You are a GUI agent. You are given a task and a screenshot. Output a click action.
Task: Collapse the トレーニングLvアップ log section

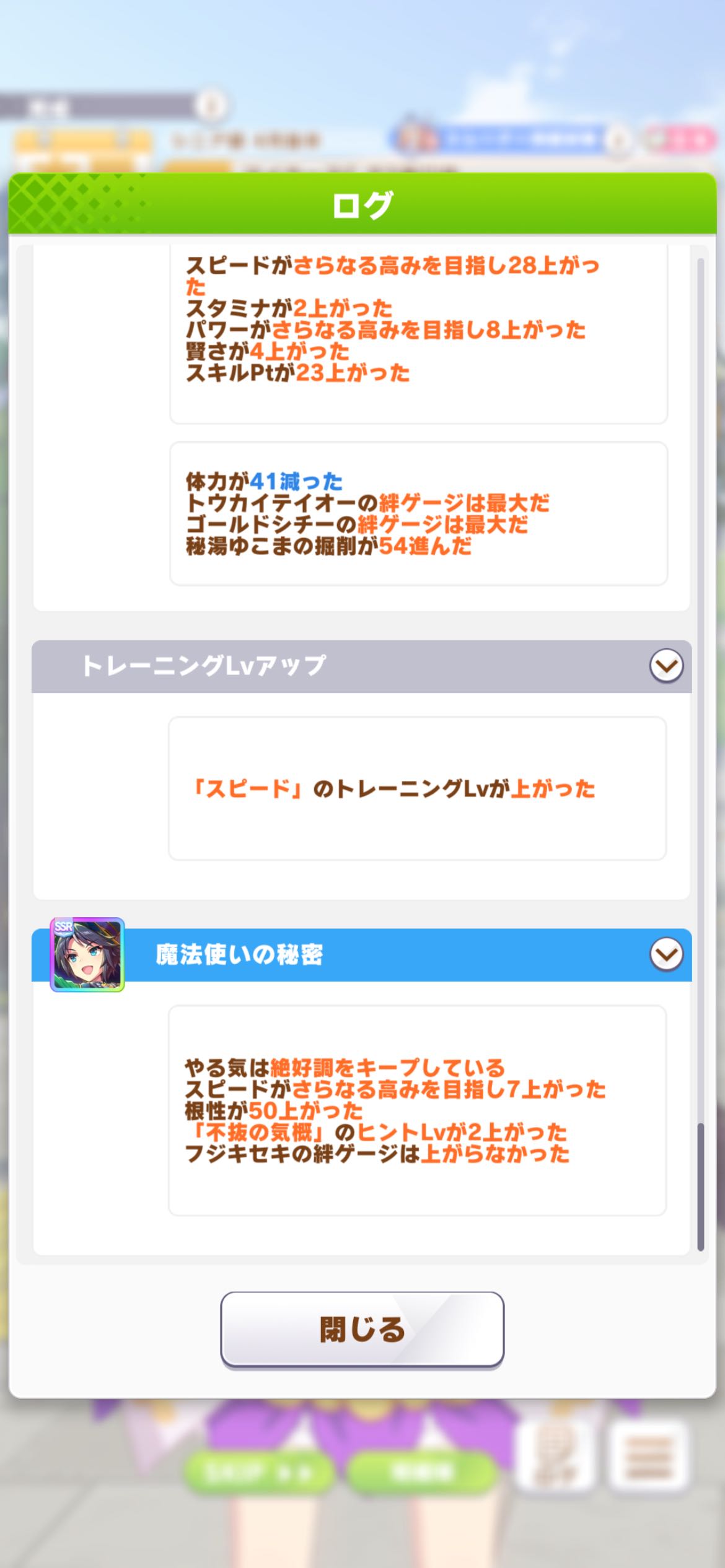coord(666,666)
